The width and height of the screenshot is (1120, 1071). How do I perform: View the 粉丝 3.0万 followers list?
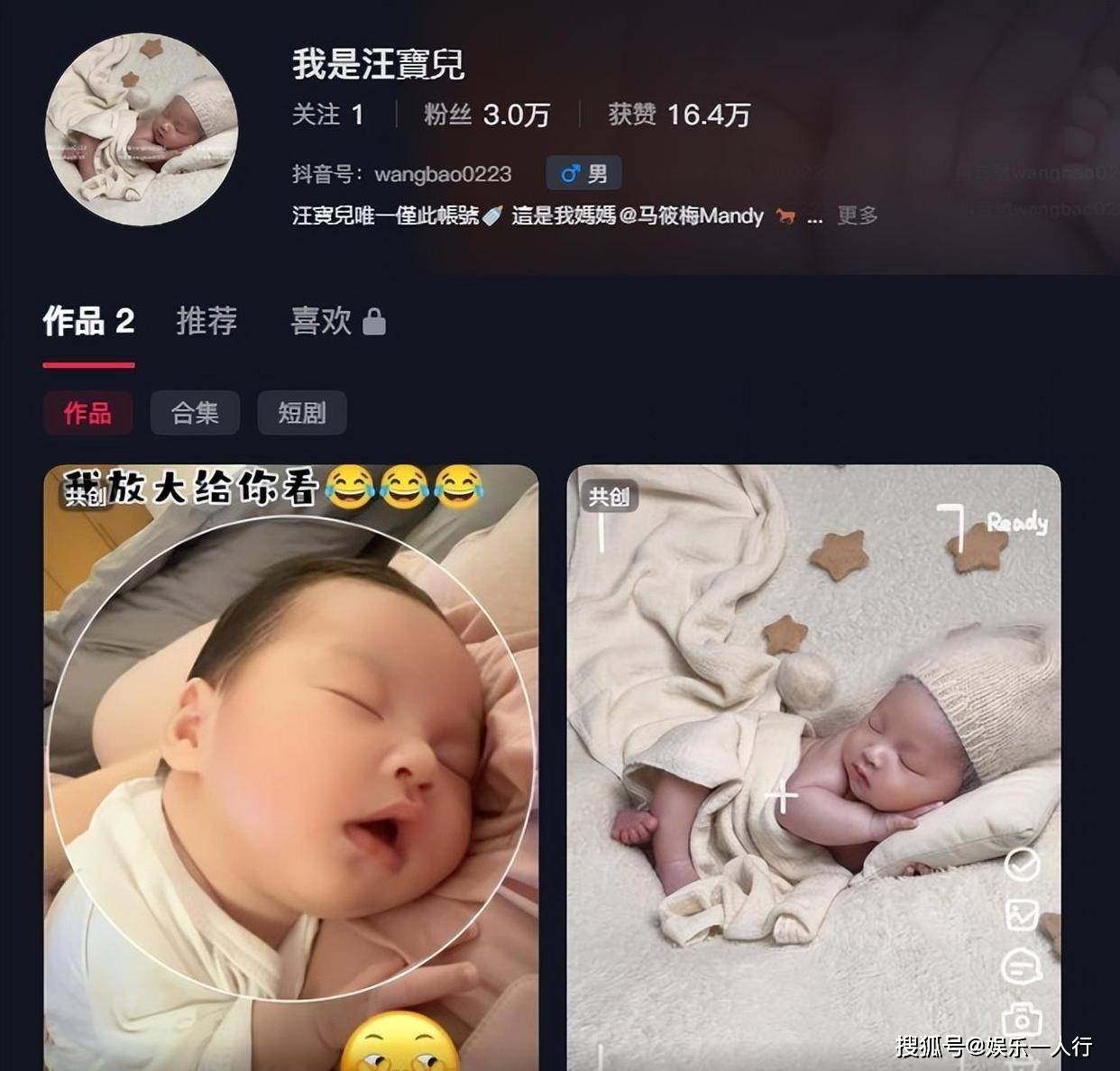(x=487, y=114)
